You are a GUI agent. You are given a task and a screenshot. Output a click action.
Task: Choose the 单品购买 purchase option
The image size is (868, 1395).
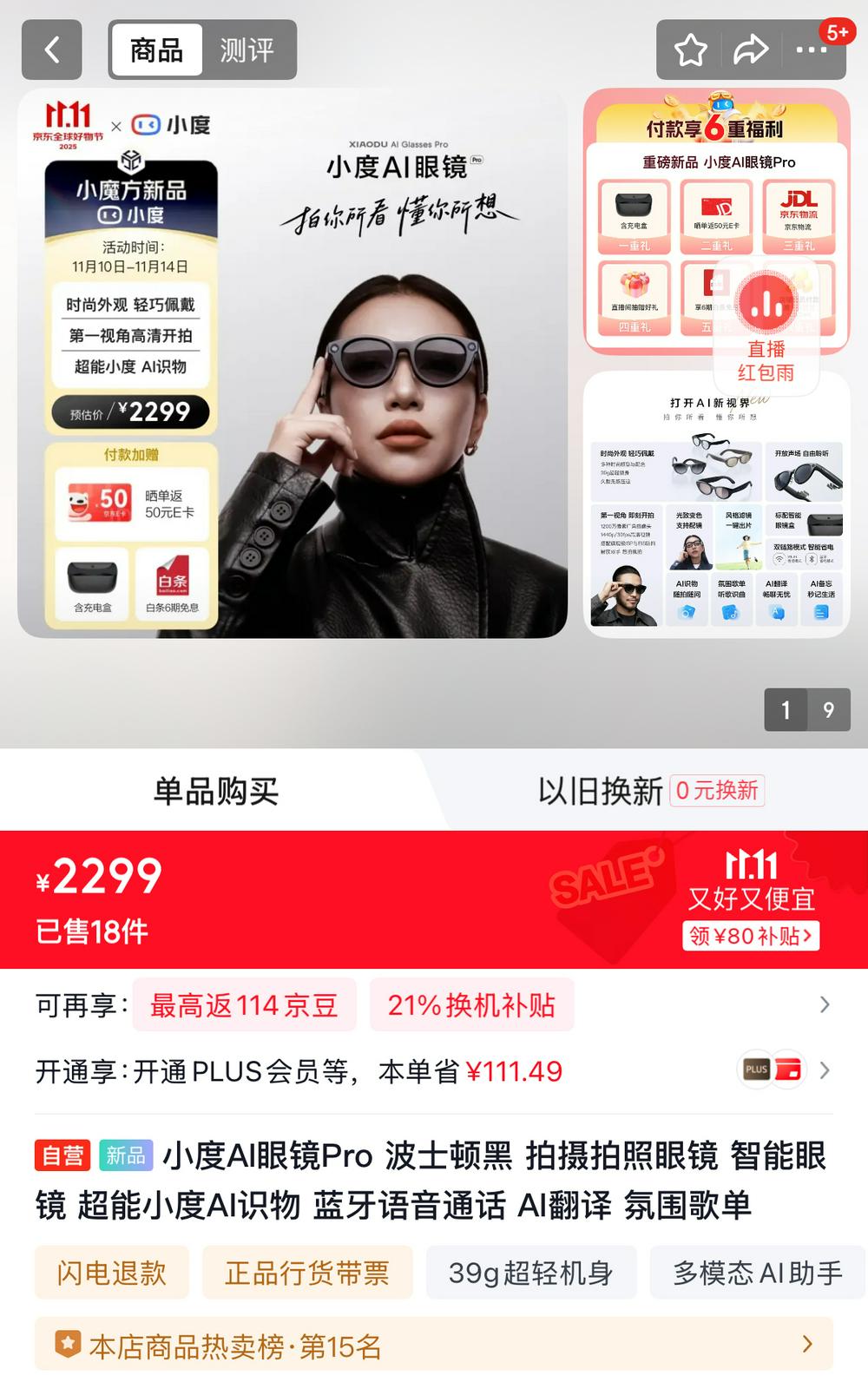coord(215,791)
